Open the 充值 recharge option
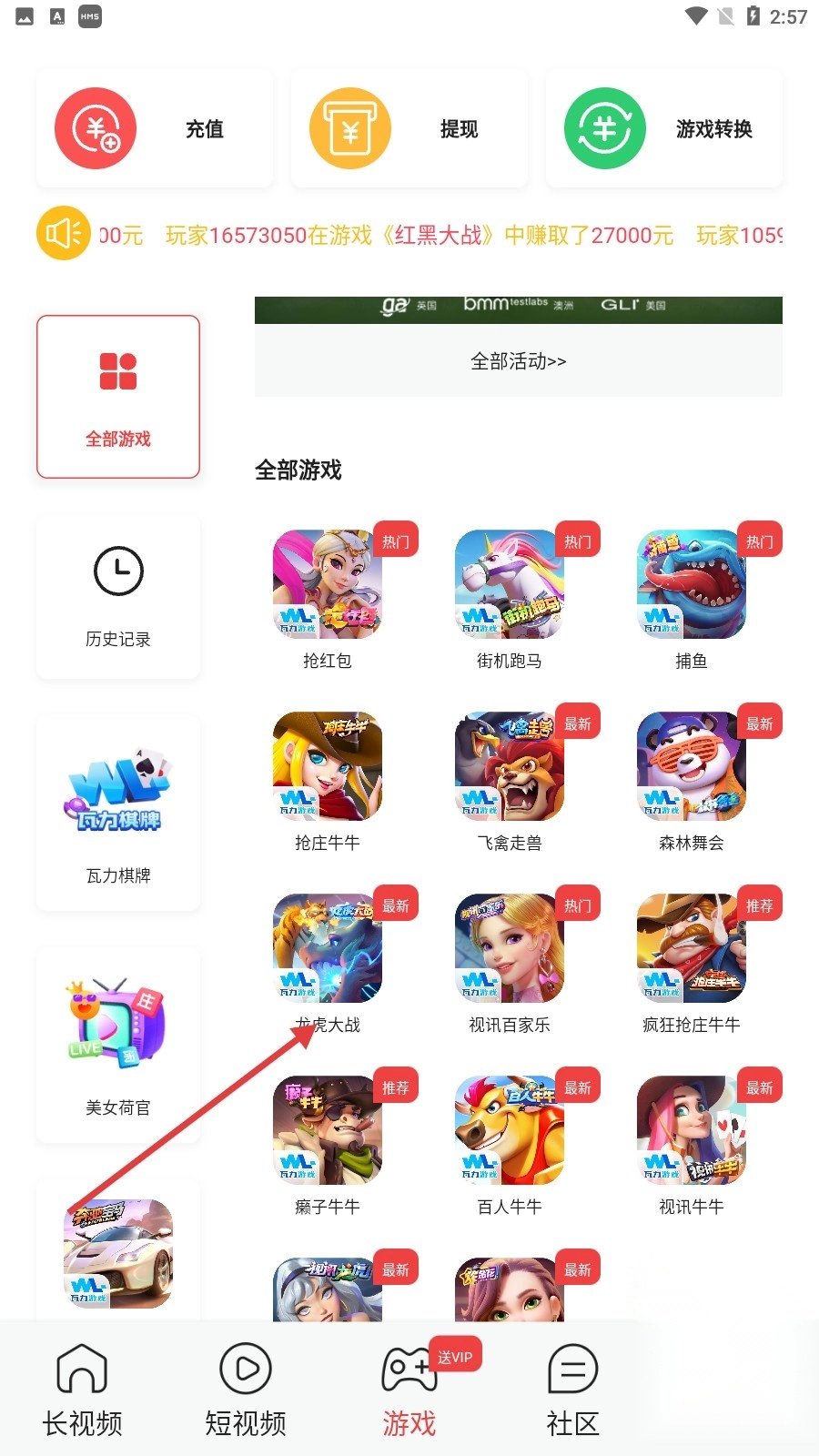 coord(155,129)
